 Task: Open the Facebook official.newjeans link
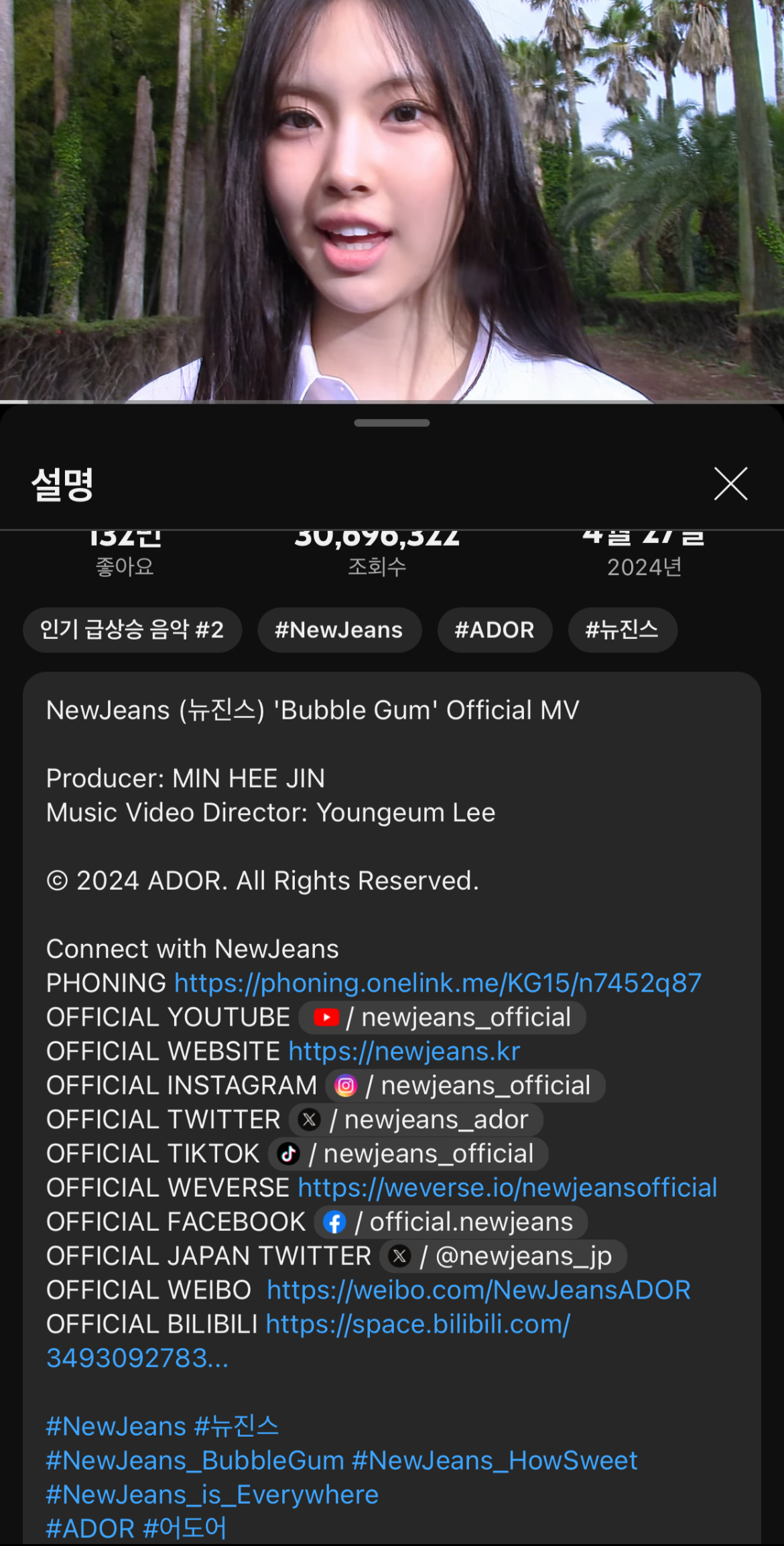[x=450, y=1222]
